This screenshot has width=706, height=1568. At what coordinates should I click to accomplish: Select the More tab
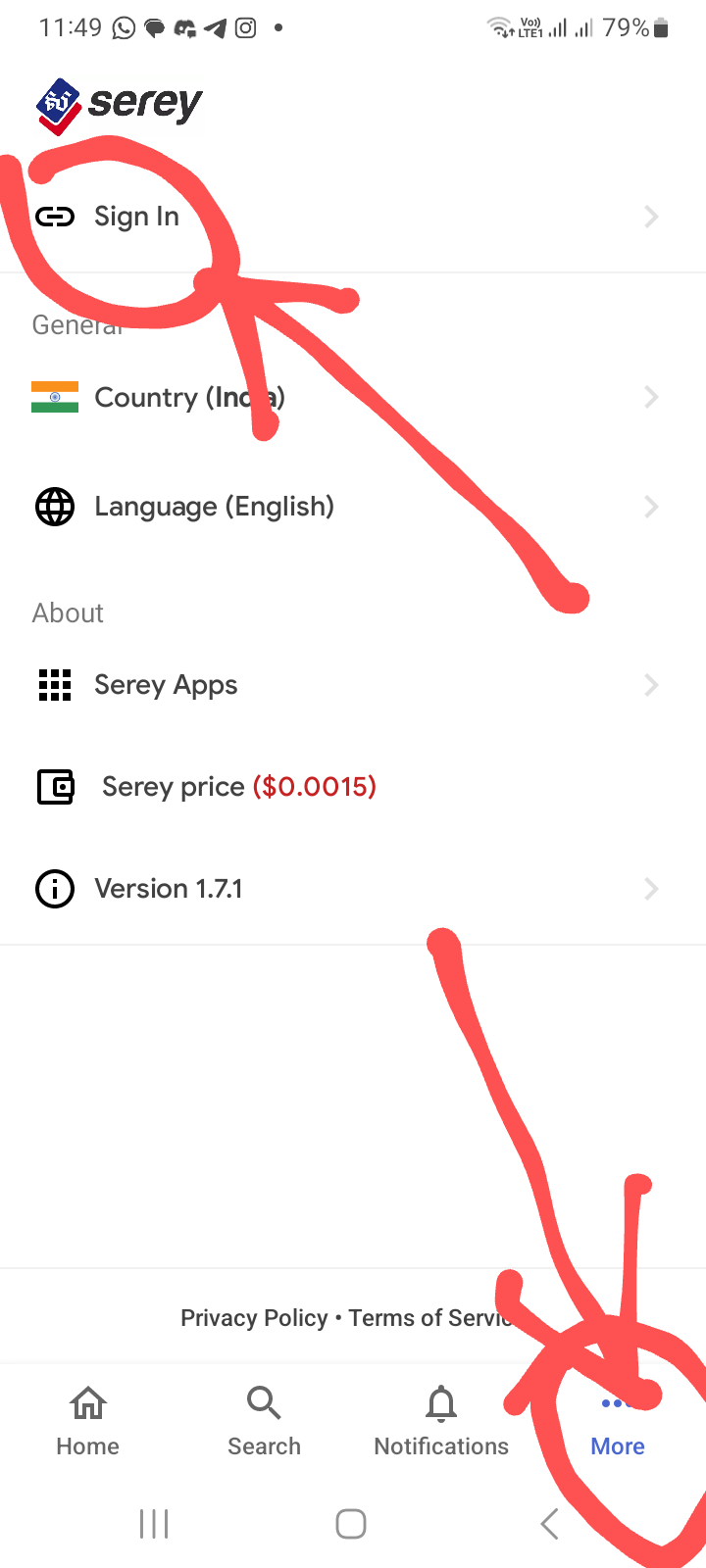click(x=618, y=1421)
